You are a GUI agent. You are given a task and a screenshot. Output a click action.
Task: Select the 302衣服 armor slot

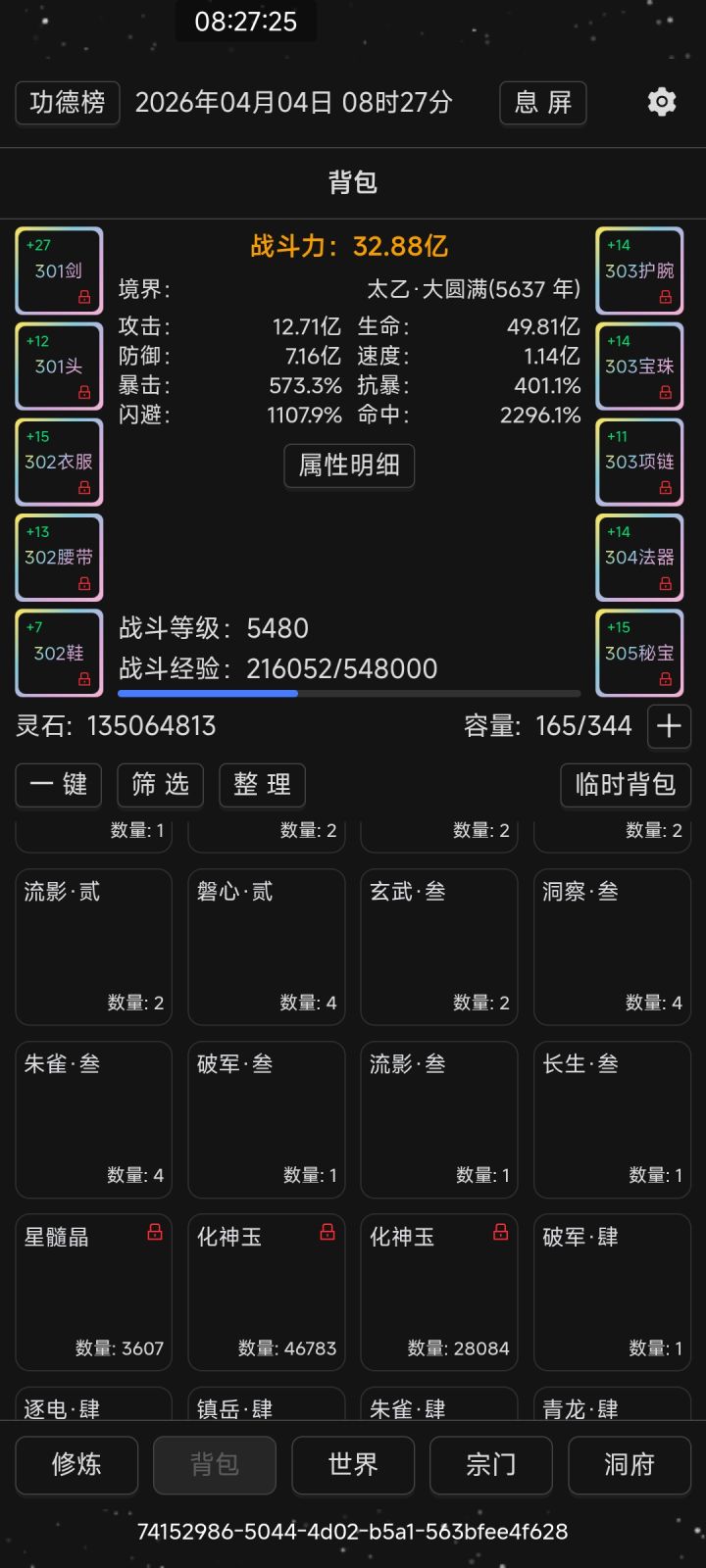(x=58, y=462)
